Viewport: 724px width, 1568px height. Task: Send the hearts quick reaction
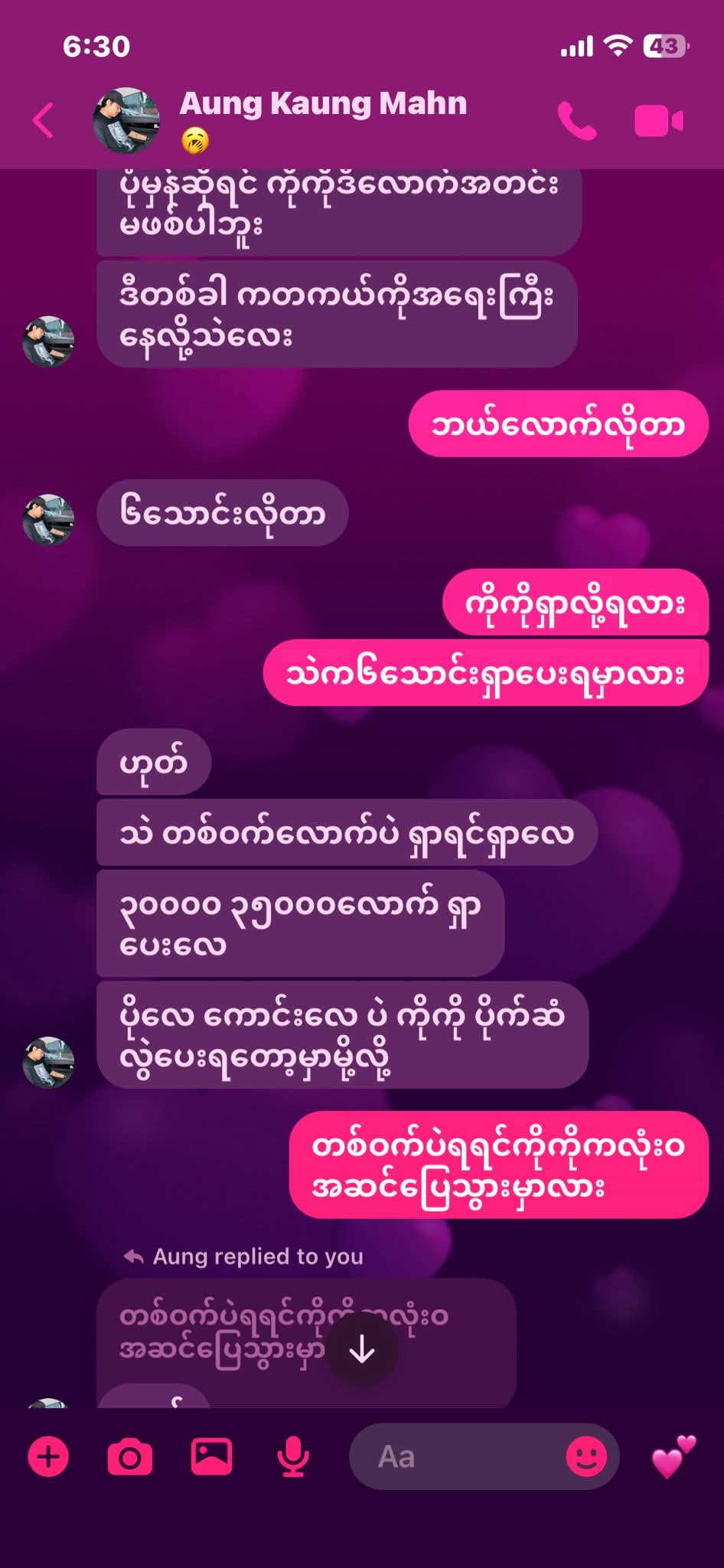pos(673,1456)
